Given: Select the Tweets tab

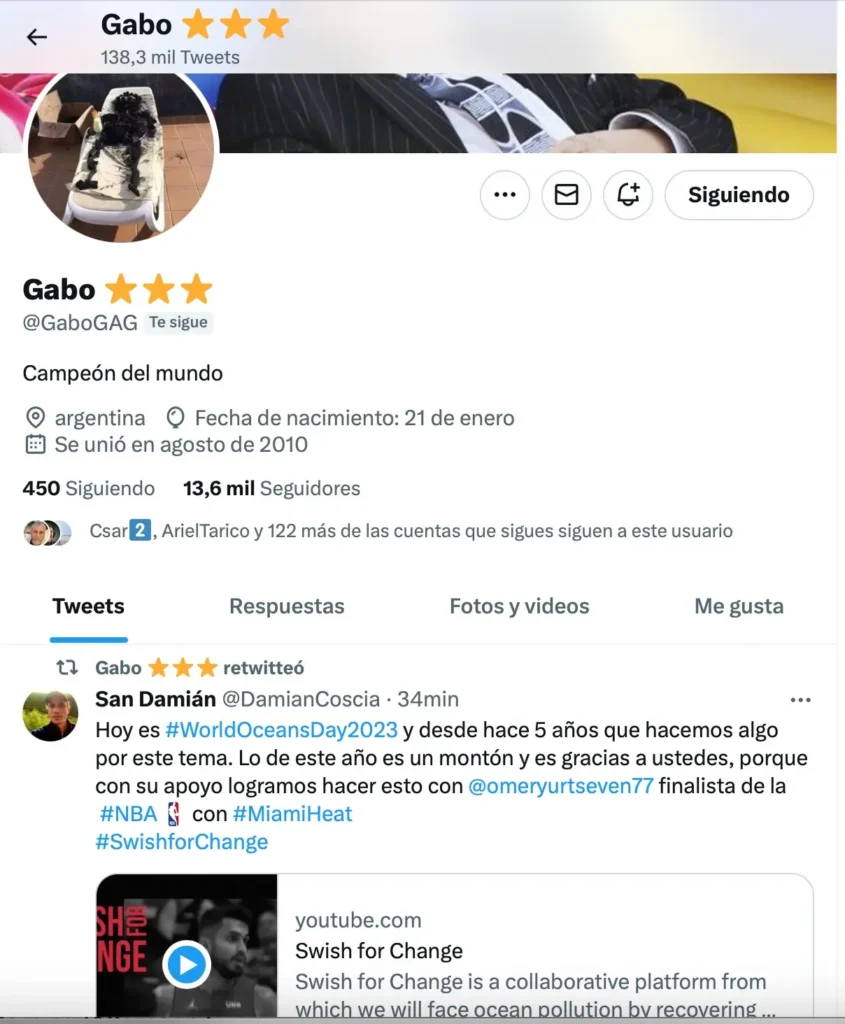Looking at the screenshot, I should click(88, 606).
